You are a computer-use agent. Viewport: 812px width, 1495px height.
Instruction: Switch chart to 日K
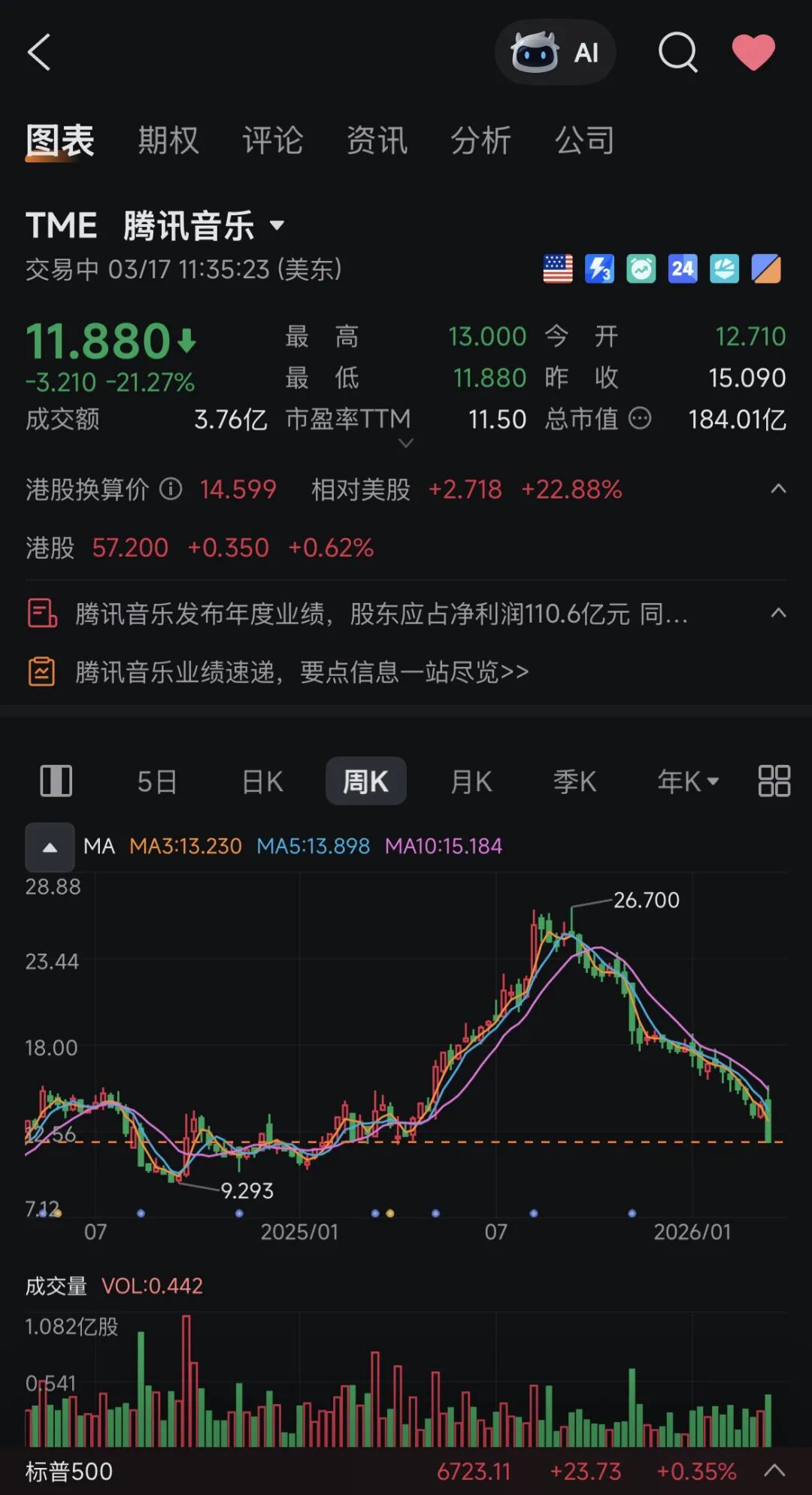pos(262,782)
